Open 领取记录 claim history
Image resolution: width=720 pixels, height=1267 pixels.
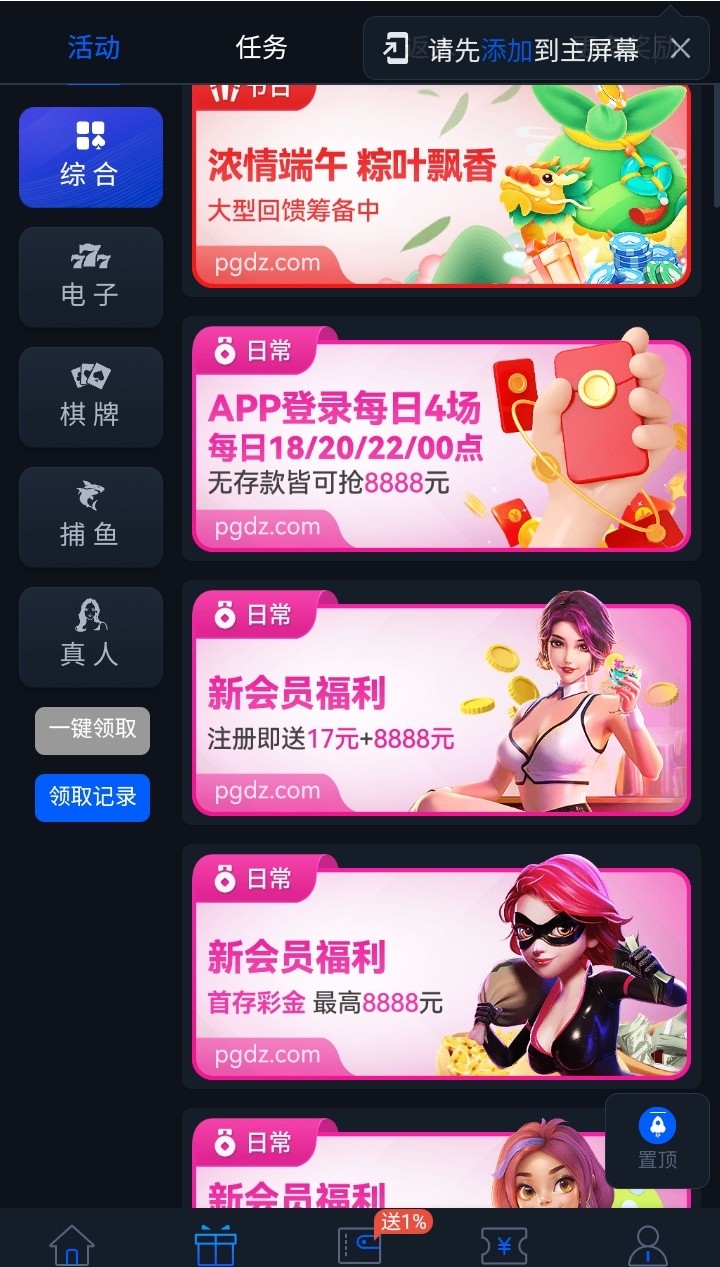click(92, 797)
